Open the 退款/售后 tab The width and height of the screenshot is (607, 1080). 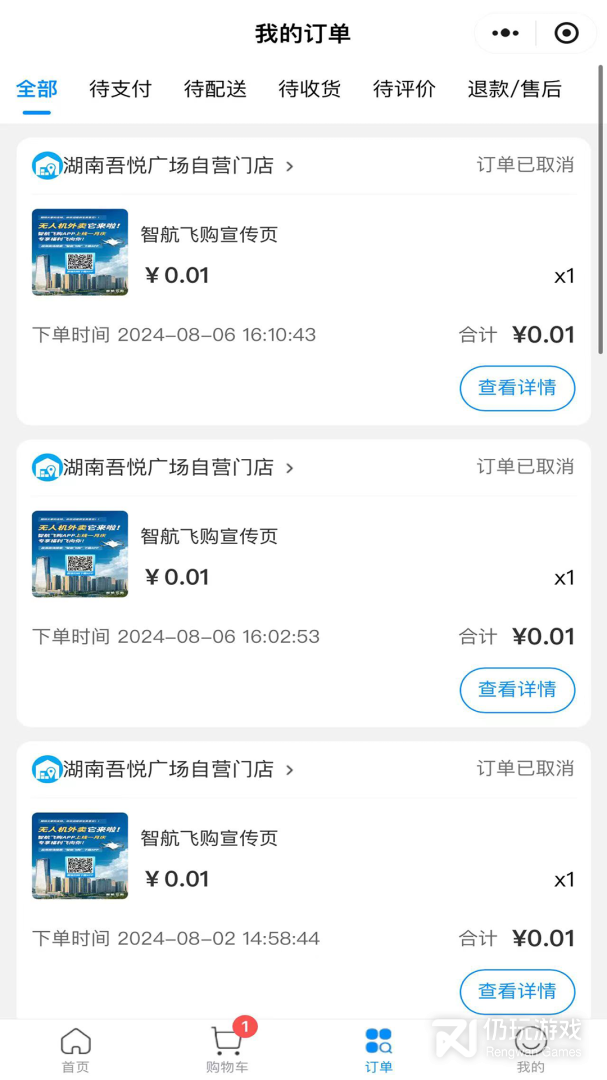(514, 89)
